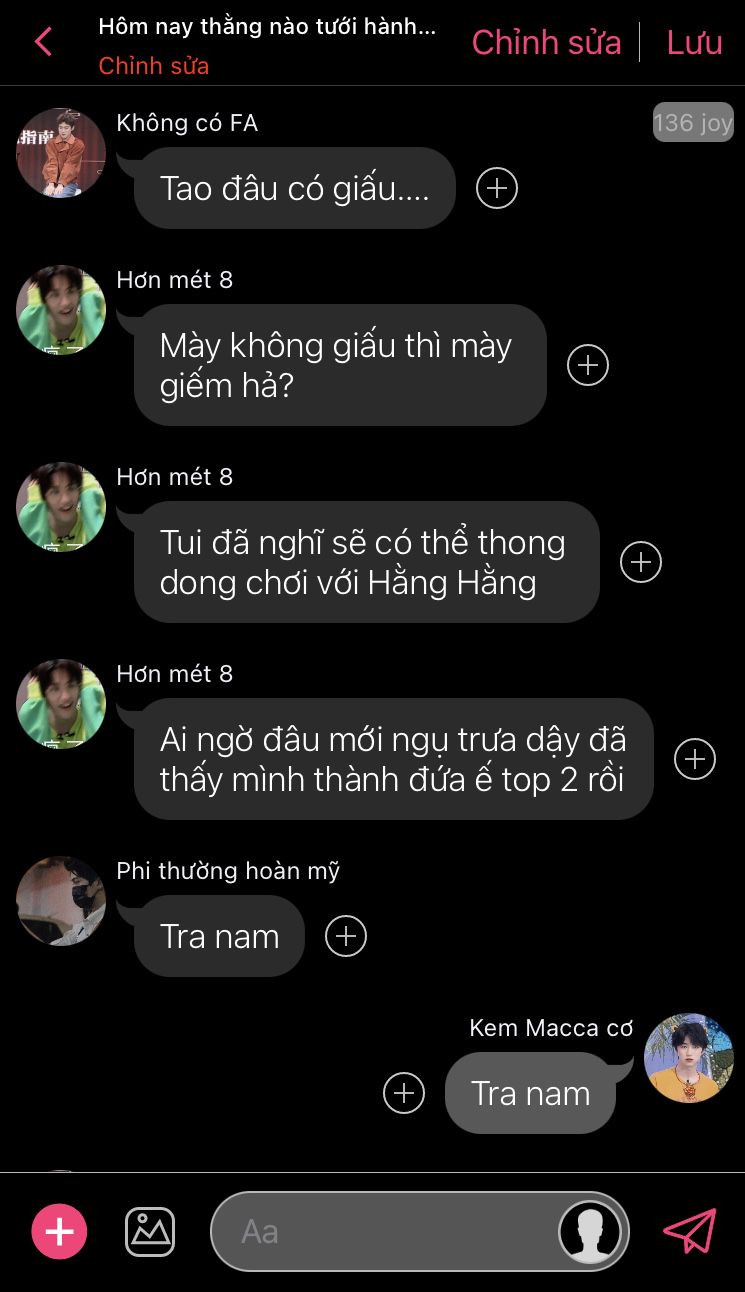The image size is (745, 1292).
Task: Open Không có FA's avatar
Action: click(61, 153)
